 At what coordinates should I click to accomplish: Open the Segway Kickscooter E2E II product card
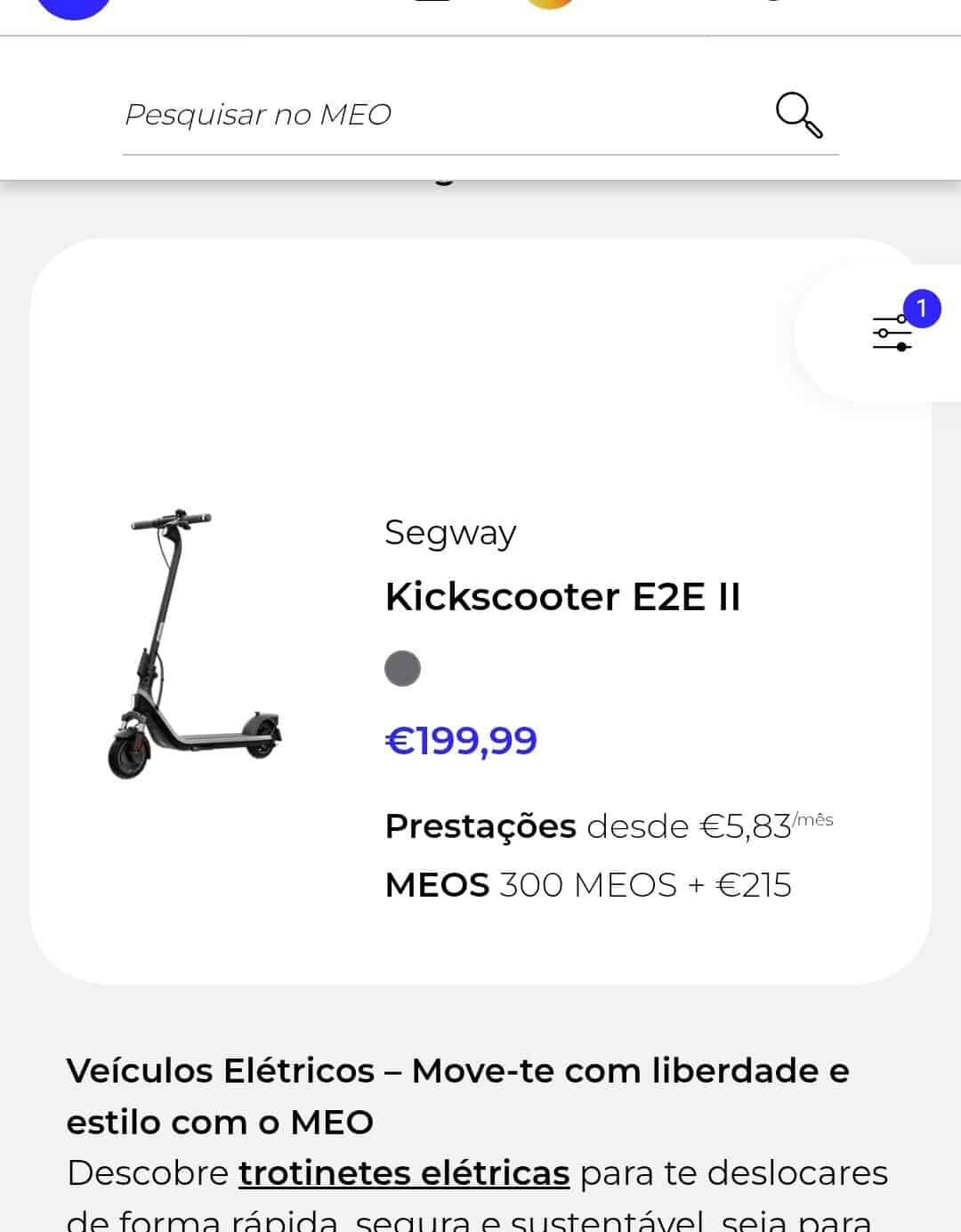[x=562, y=596]
